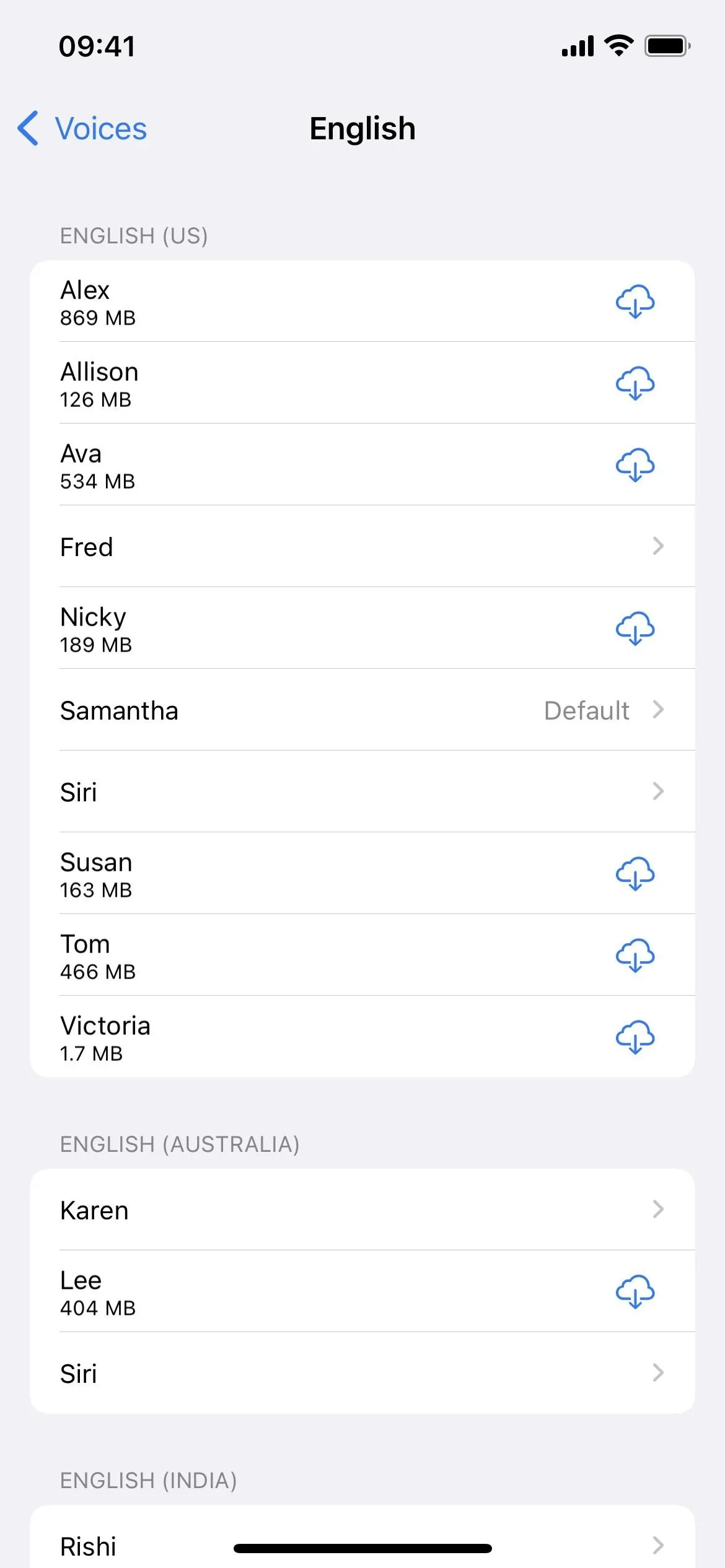
Task: Download the Alex voice
Action: (635, 302)
